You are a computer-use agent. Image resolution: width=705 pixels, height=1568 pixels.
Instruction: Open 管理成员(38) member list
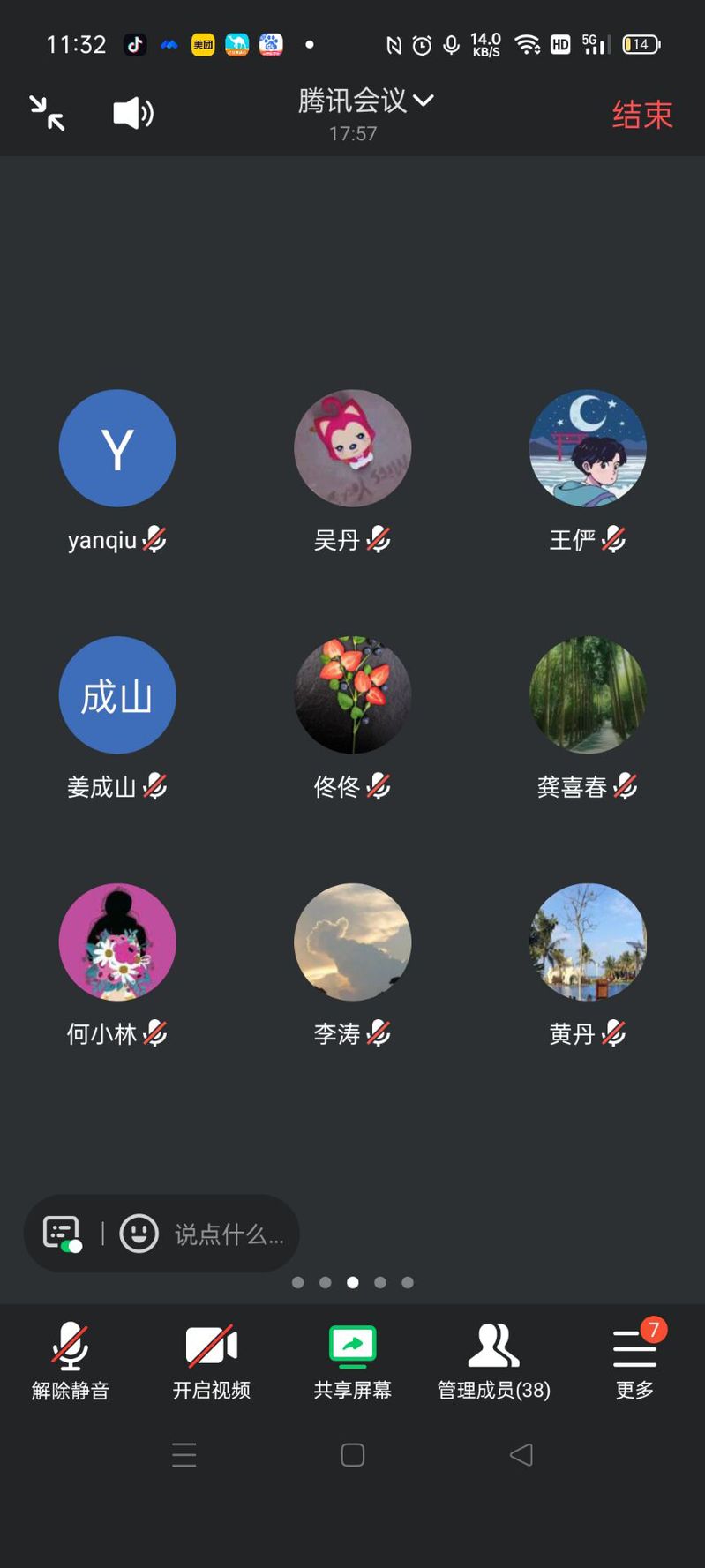pos(494,1361)
